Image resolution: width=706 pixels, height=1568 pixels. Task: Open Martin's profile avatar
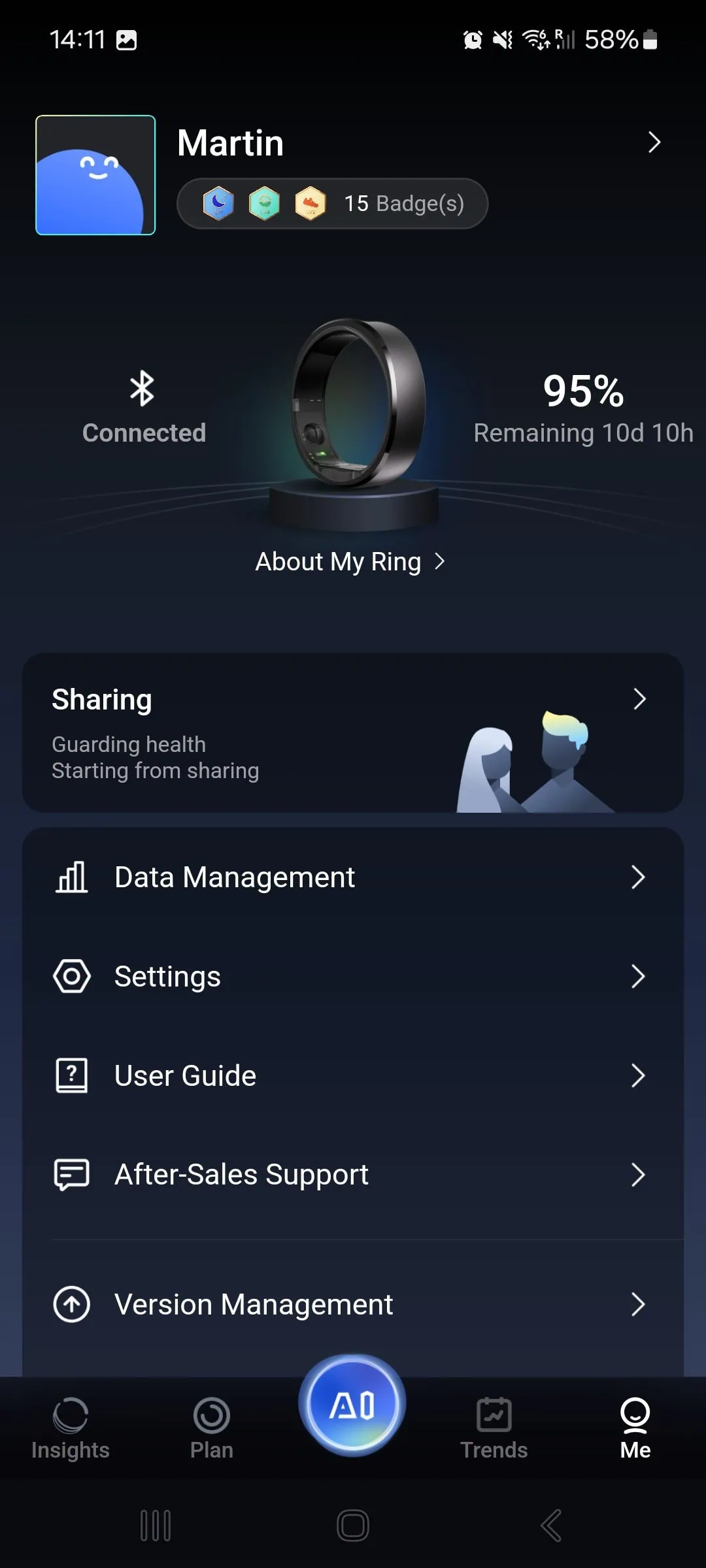pyautogui.click(x=95, y=175)
